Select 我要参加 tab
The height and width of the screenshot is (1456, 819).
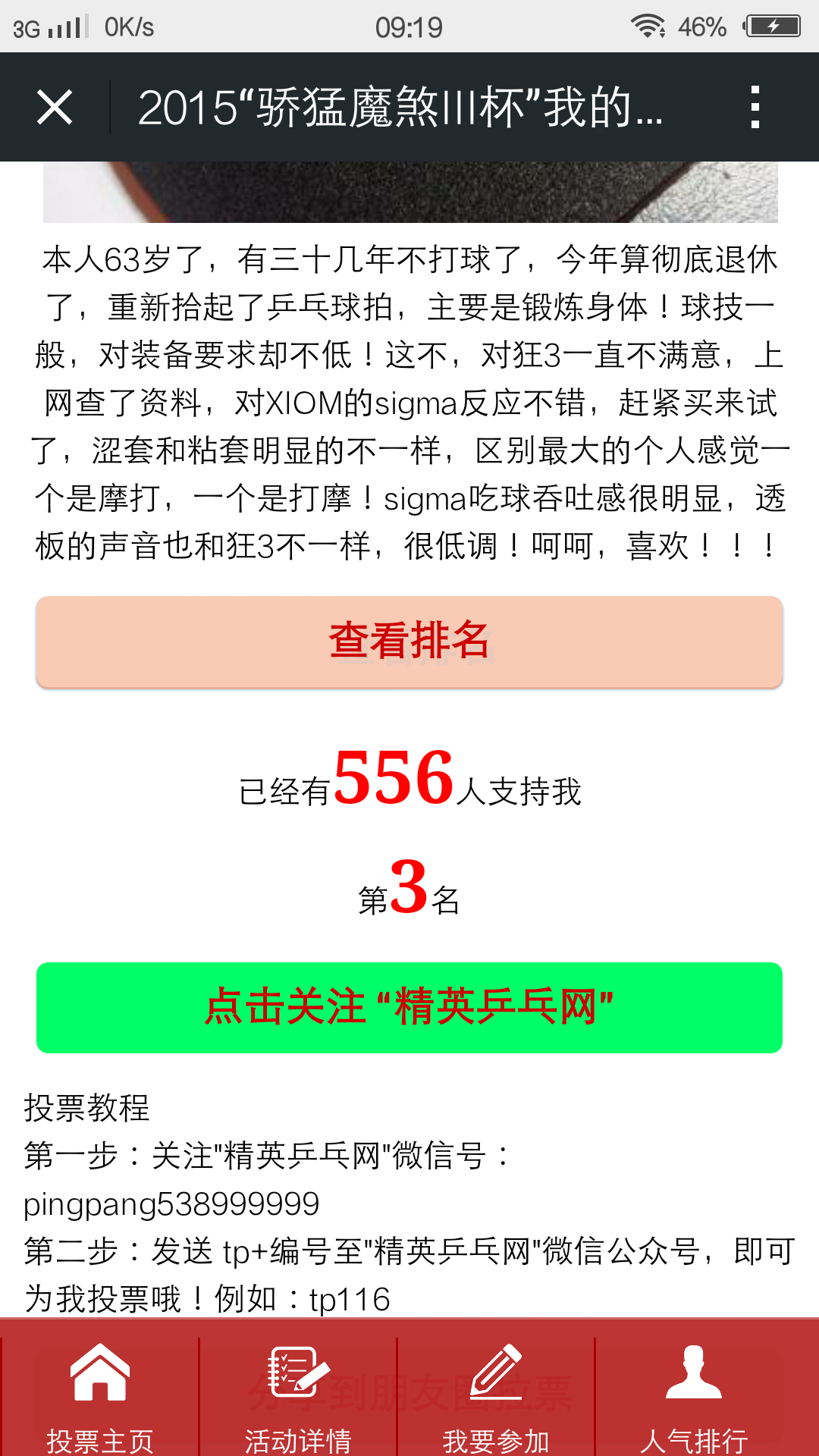[x=496, y=1395]
